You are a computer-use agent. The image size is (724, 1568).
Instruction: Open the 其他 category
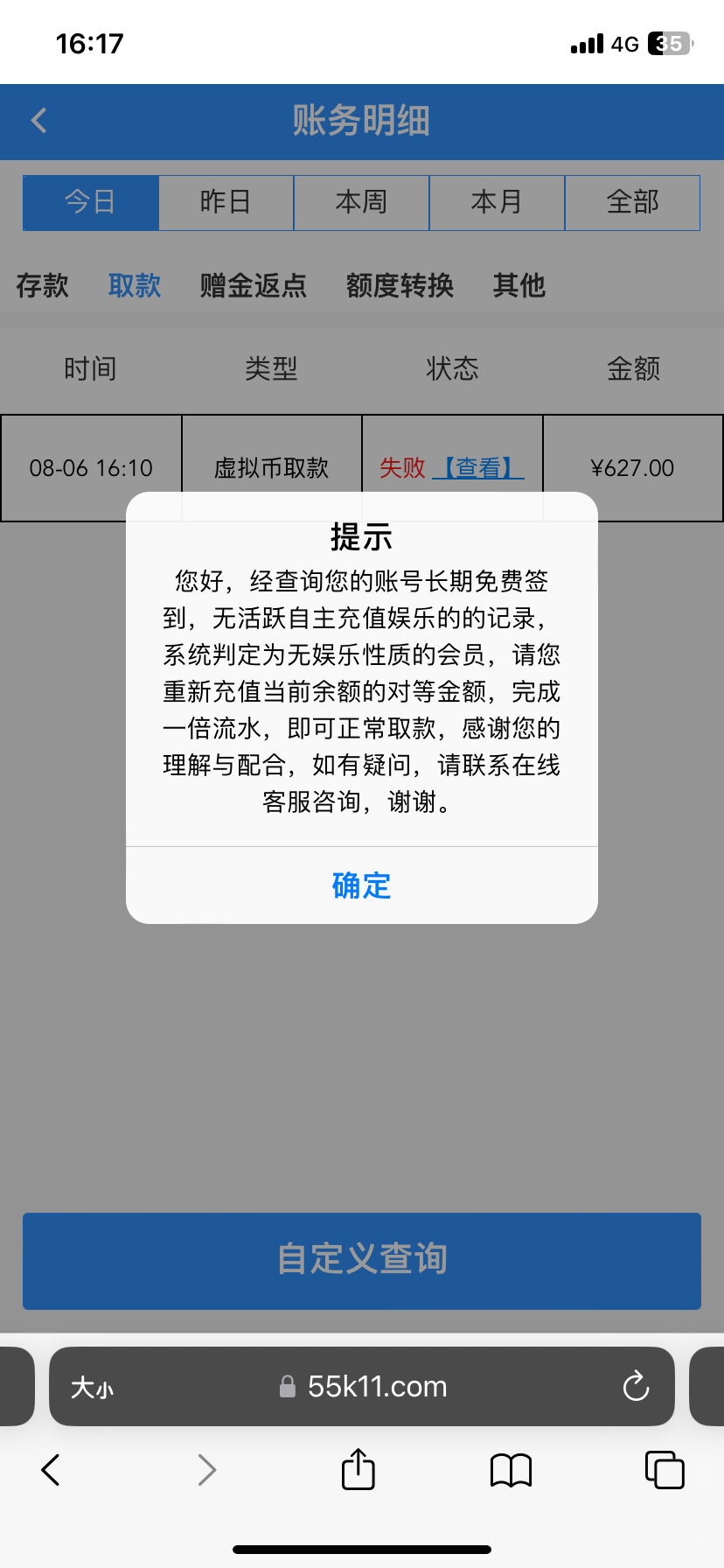click(x=519, y=285)
